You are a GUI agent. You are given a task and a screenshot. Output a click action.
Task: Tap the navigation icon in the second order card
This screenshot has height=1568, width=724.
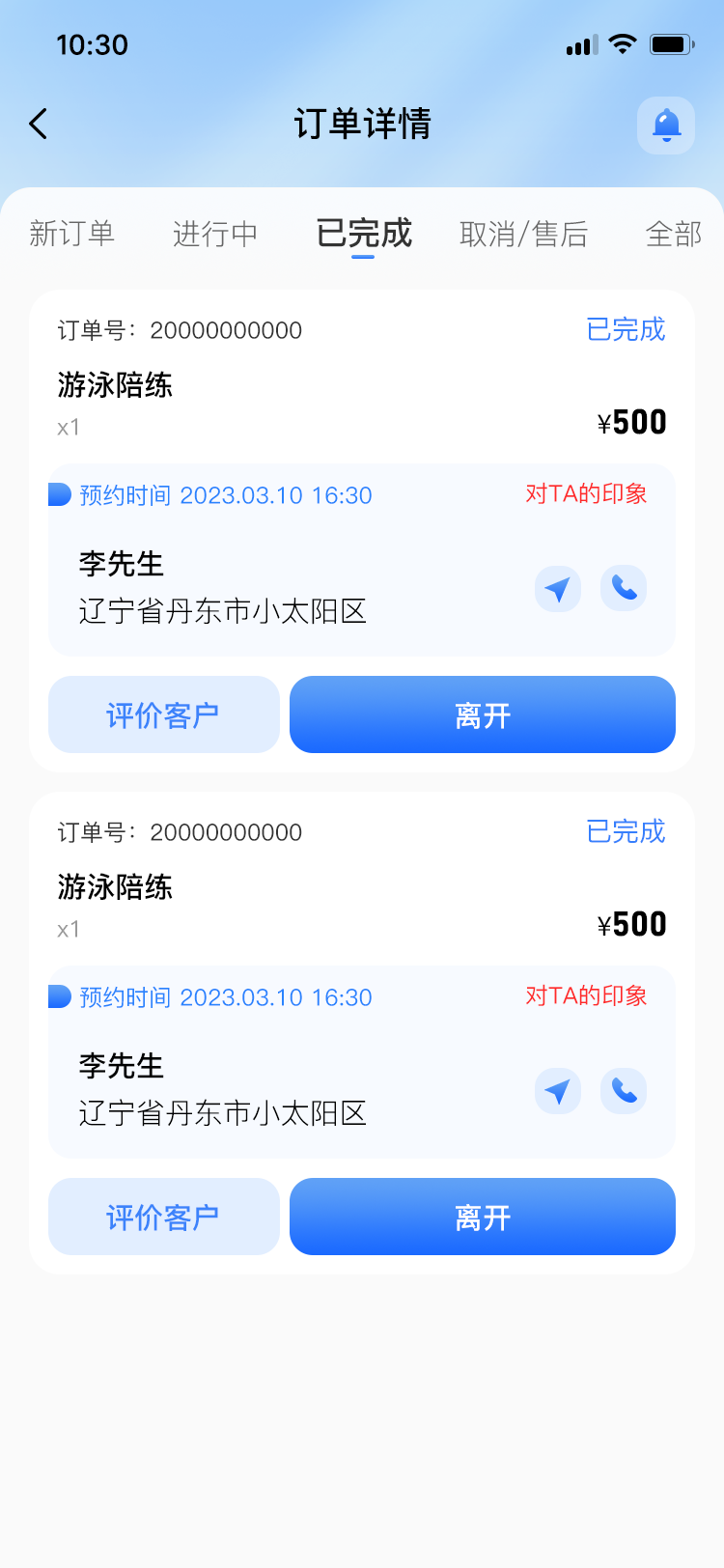pos(558,1091)
